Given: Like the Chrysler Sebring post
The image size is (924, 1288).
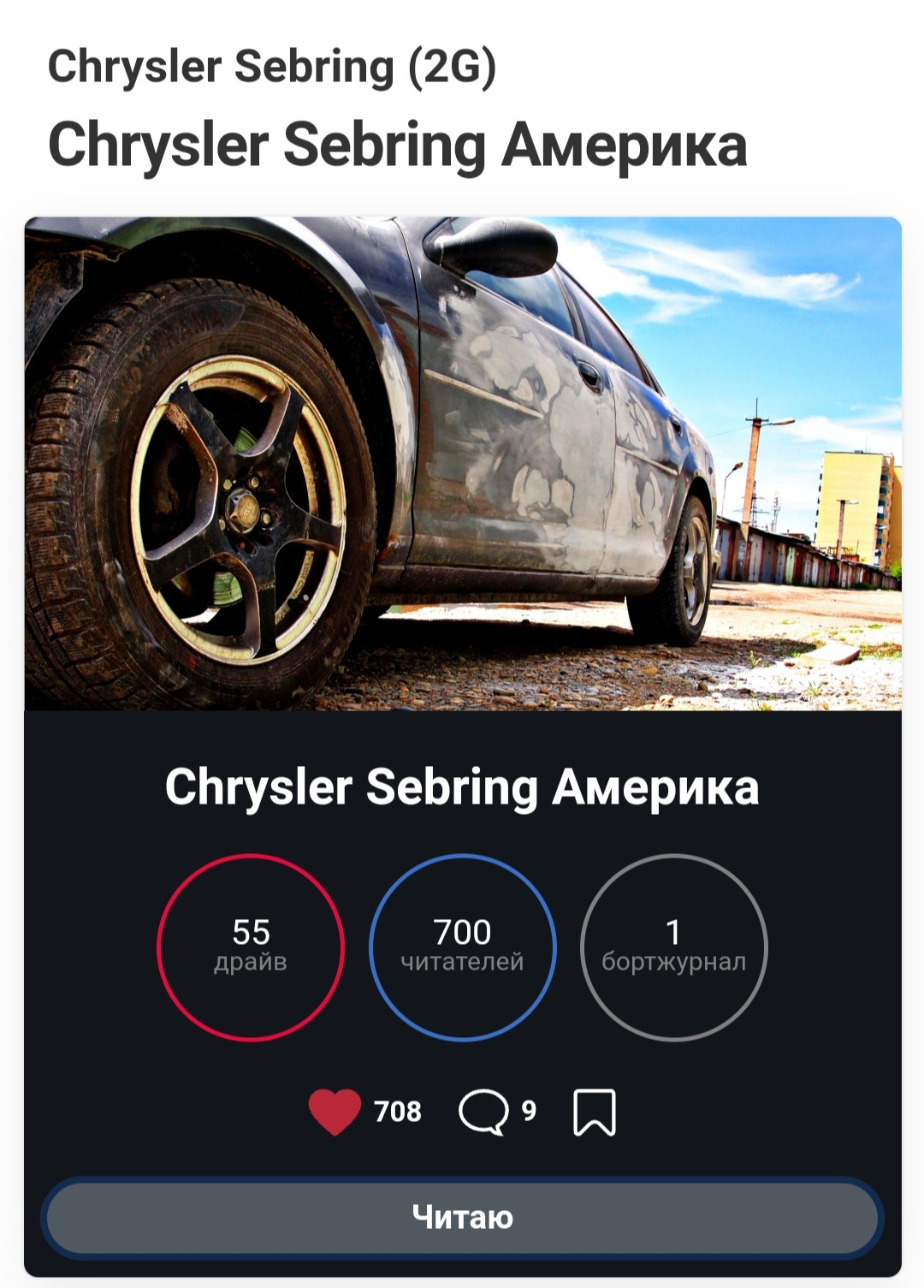Looking at the screenshot, I should click(x=335, y=1112).
